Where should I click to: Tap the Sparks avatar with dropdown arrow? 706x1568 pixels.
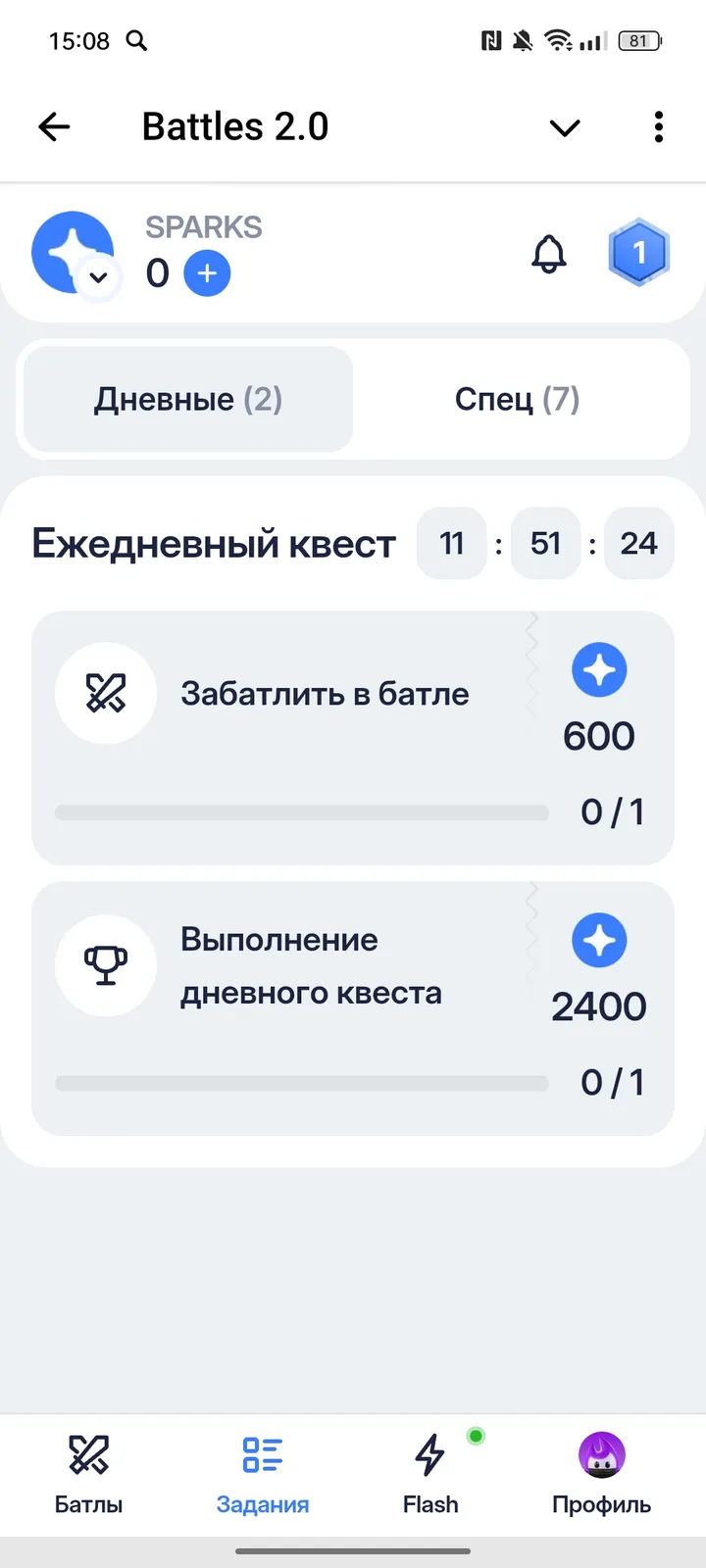click(75, 255)
